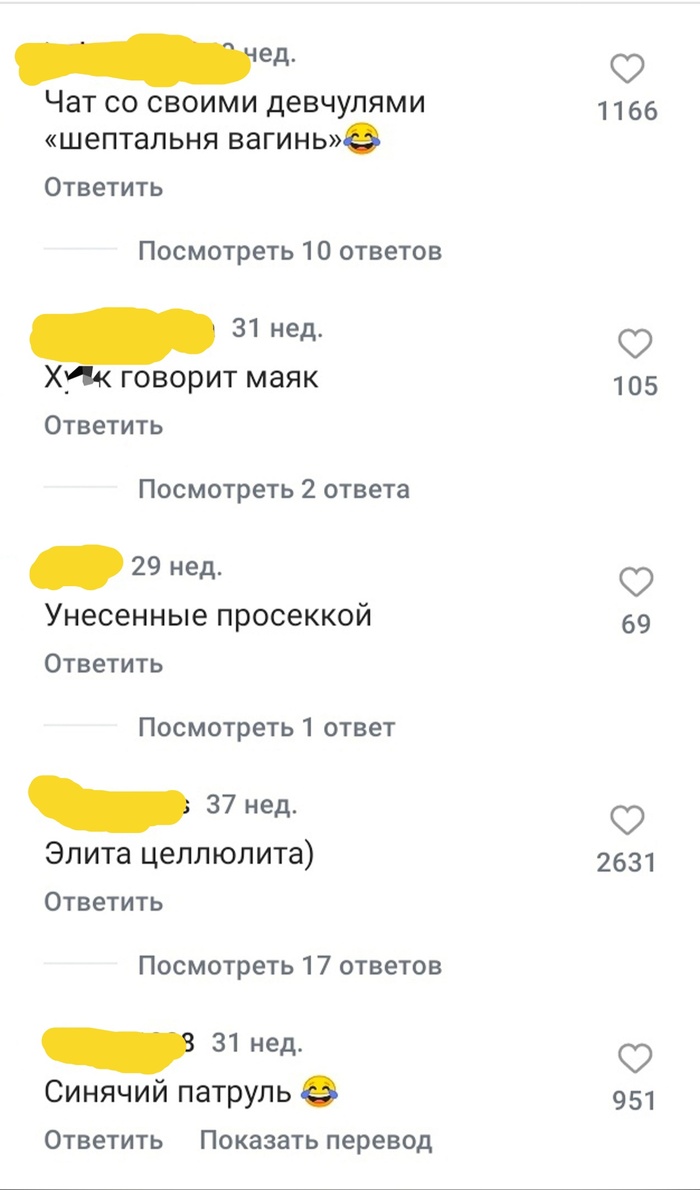Image resolution: width=700 pixels, height=1190 pixels.
Task: Like the «говорит маяк» comment
Action: pyautogui.click(x=635, y=345)
